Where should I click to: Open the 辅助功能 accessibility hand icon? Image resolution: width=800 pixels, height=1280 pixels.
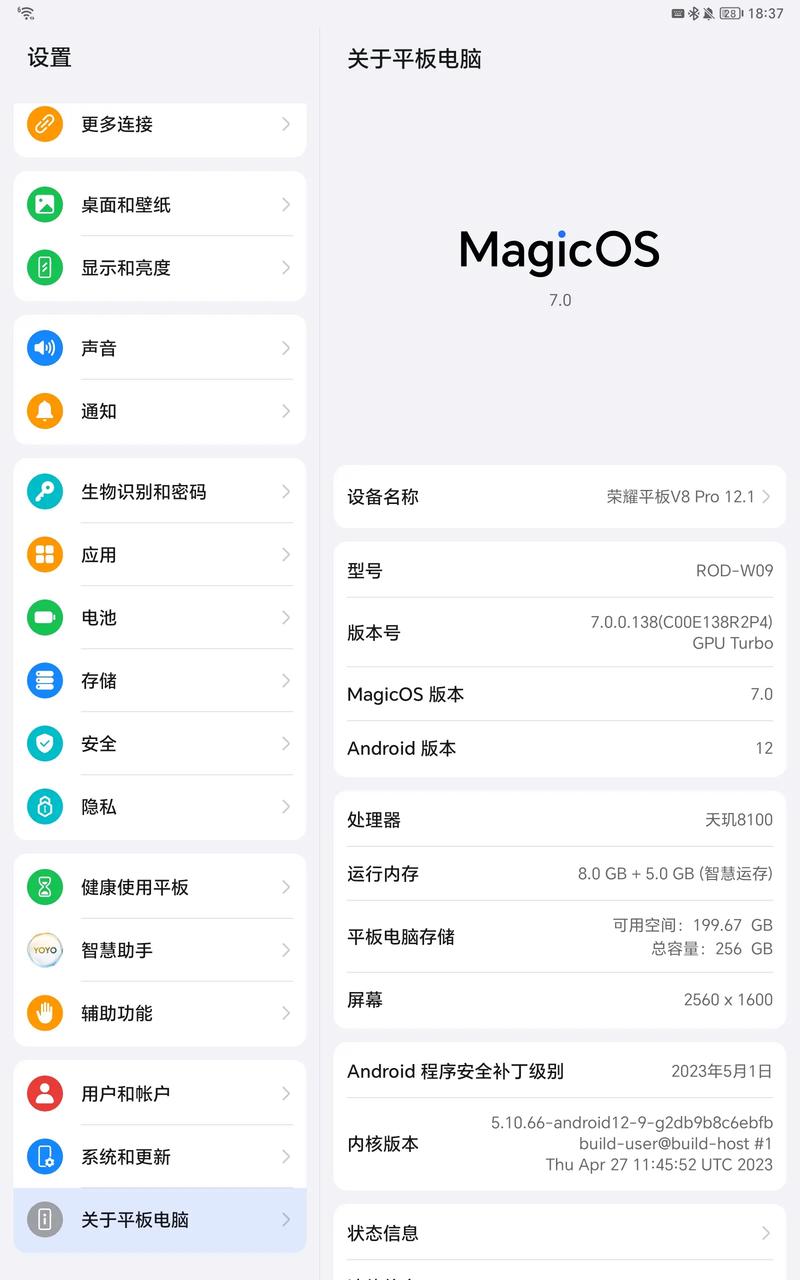click(x=44, y=1013)
